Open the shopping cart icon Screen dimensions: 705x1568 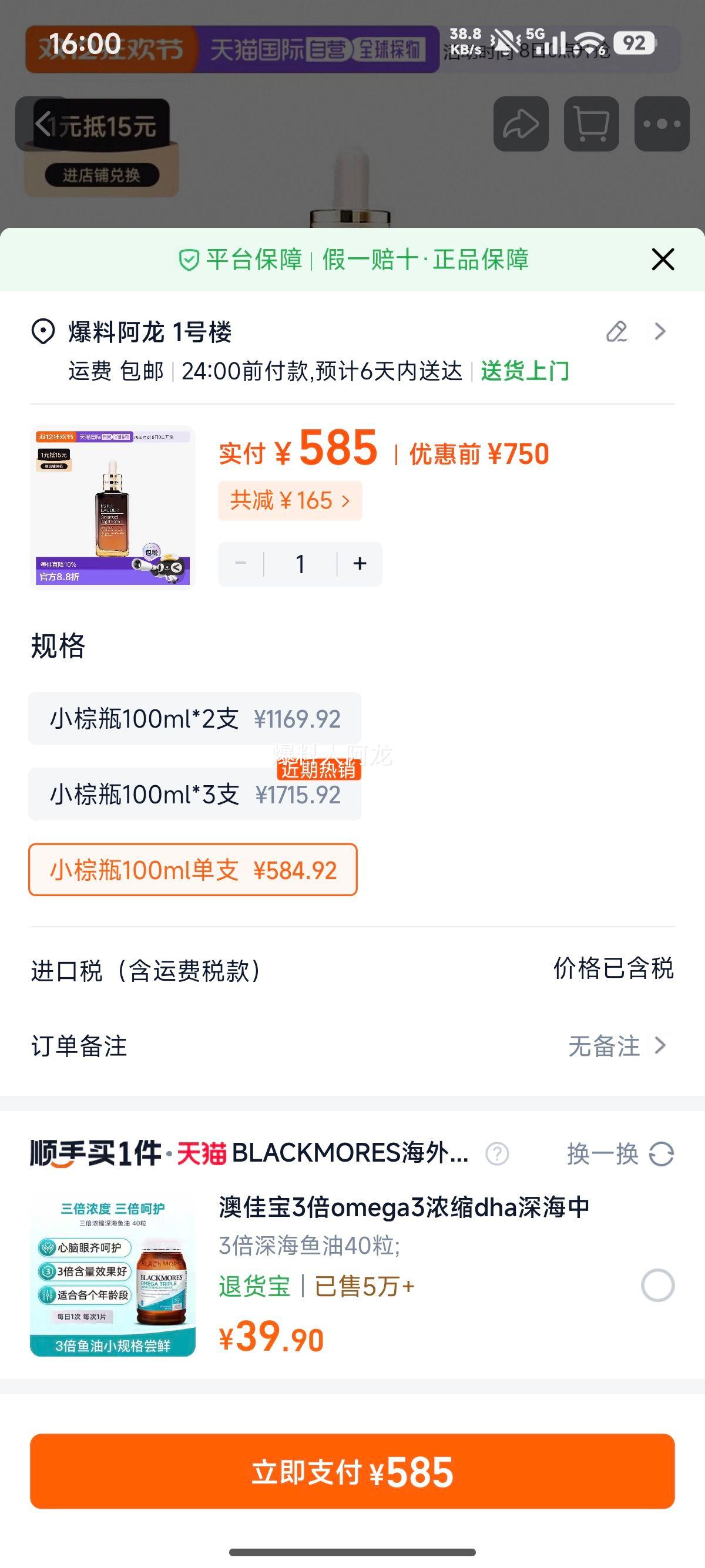coord(589,124)
